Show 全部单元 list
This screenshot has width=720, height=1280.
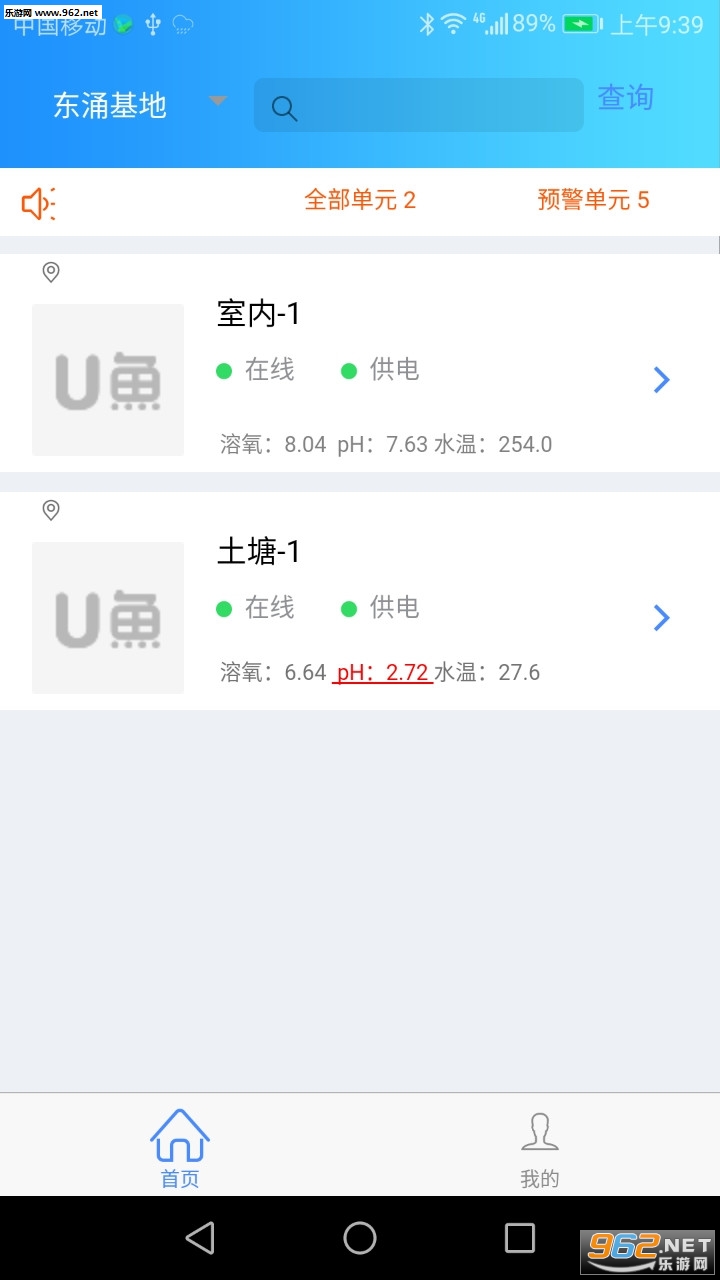(360, 200)
